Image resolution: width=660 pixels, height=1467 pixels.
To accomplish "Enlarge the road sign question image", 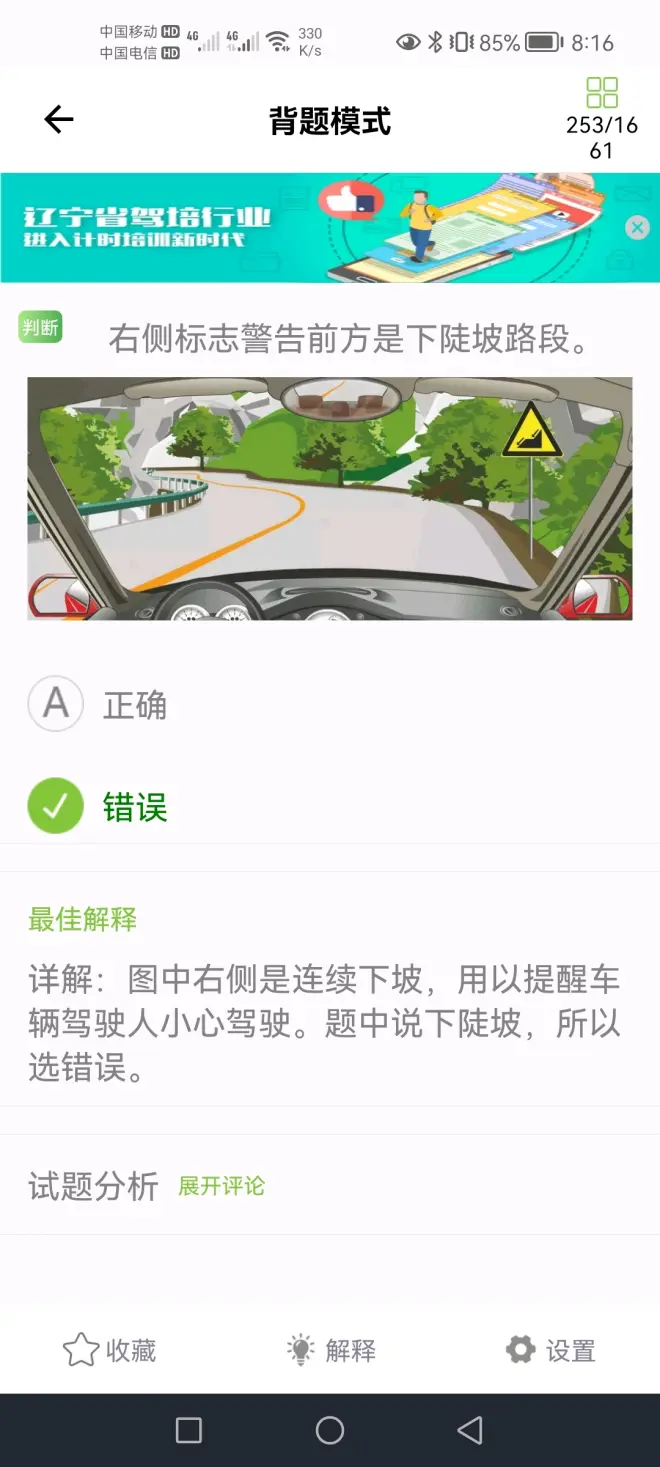I will point(330,498).
